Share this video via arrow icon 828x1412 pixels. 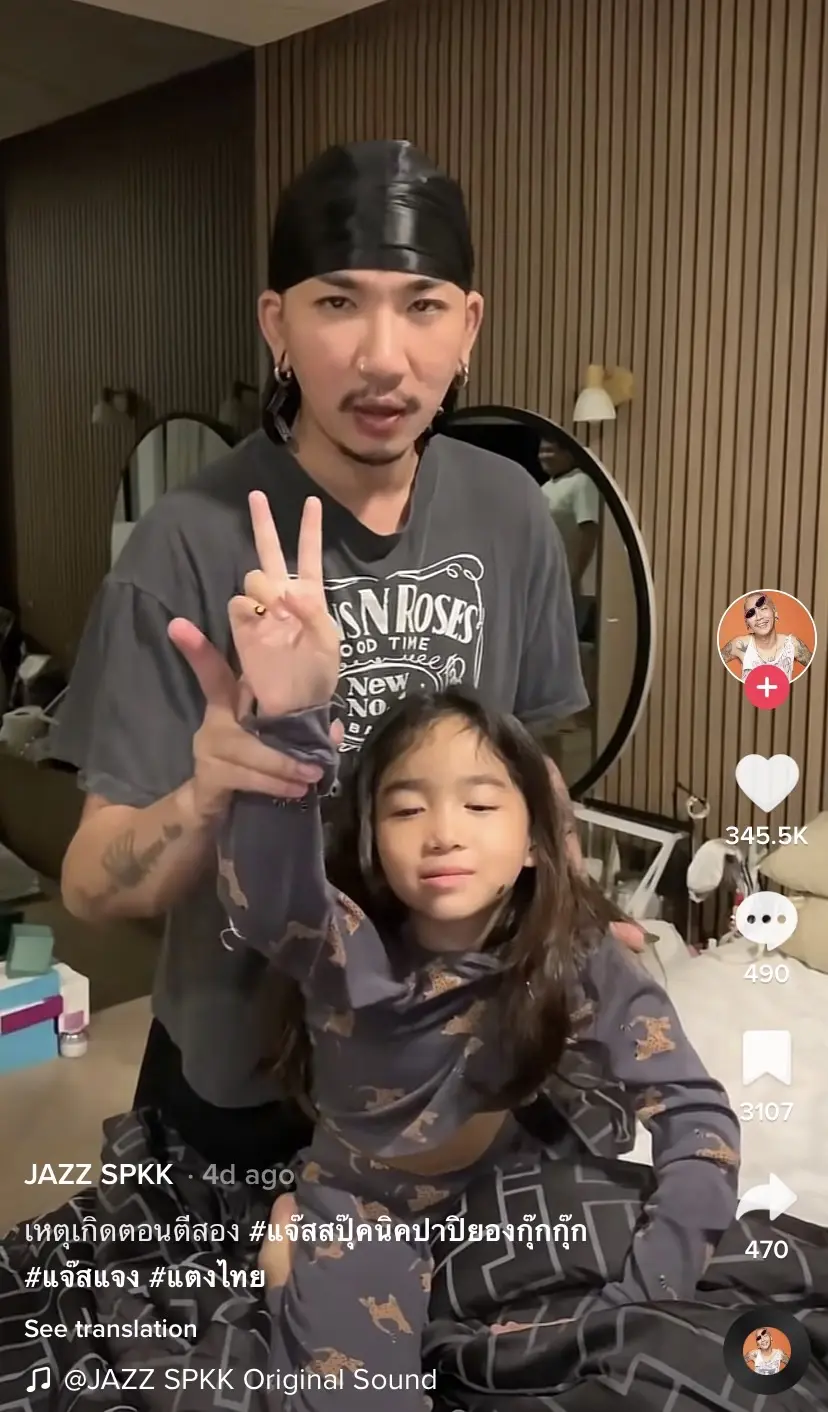click(767, 1197)
